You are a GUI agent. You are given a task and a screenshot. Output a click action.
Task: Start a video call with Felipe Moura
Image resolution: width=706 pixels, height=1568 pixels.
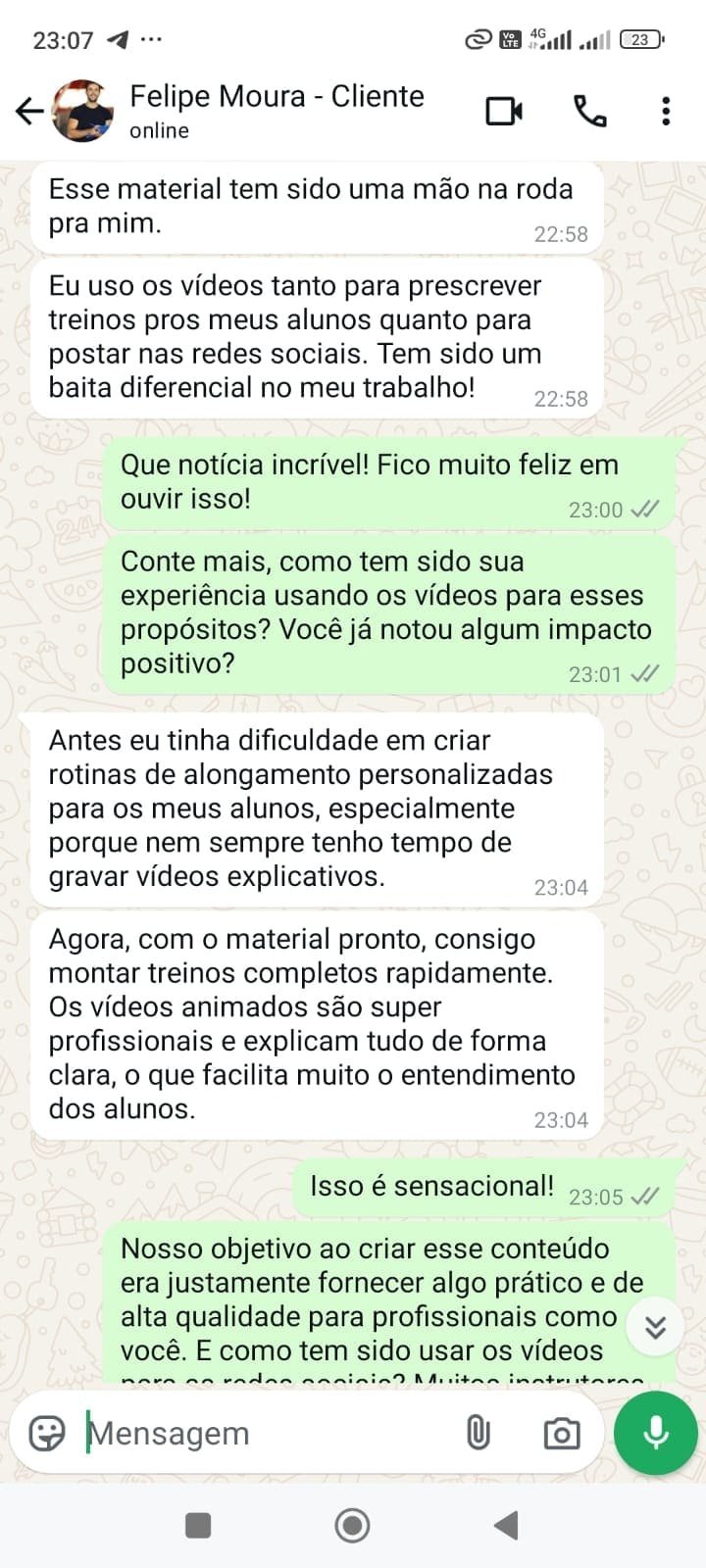pyautogui.click(x=501, y=111)
